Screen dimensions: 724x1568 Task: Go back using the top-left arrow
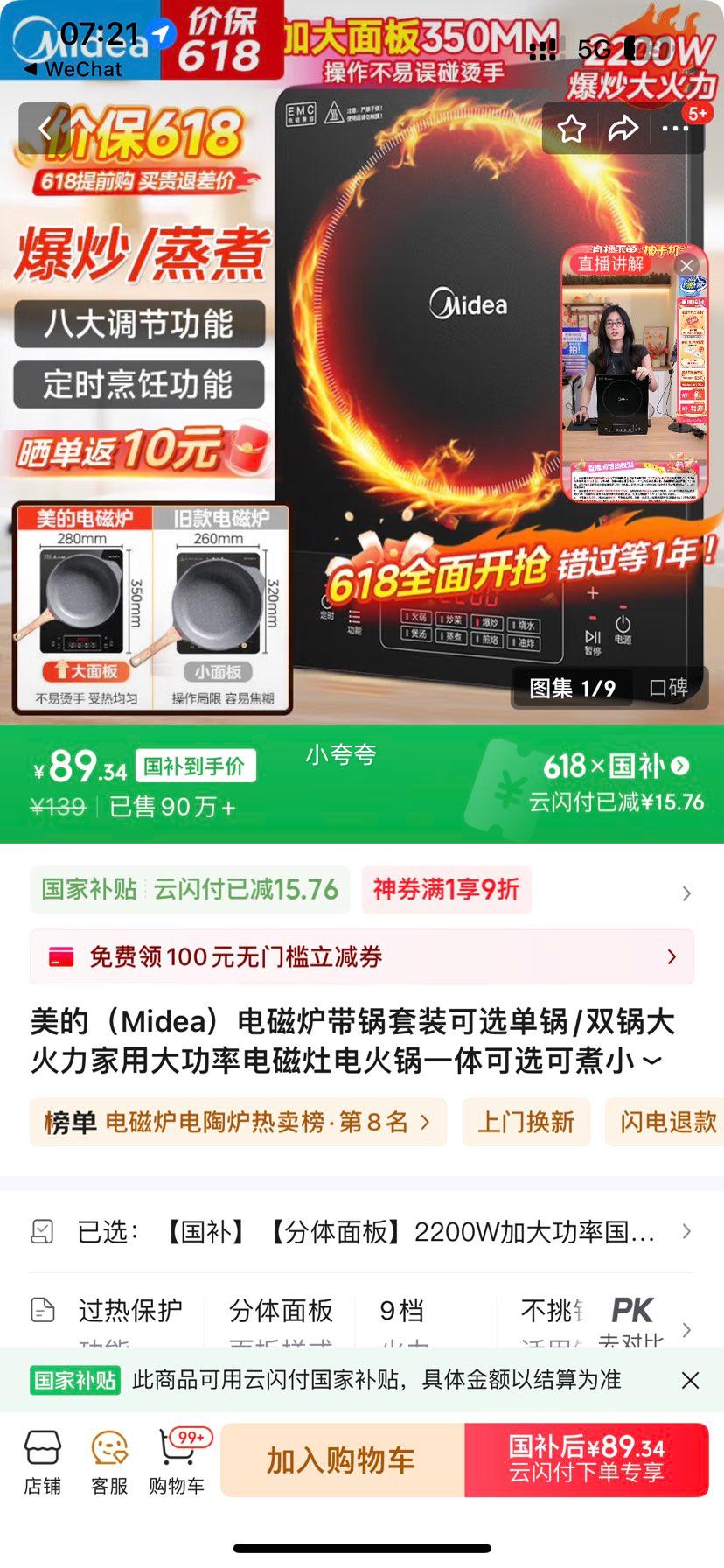click(45, 129)
